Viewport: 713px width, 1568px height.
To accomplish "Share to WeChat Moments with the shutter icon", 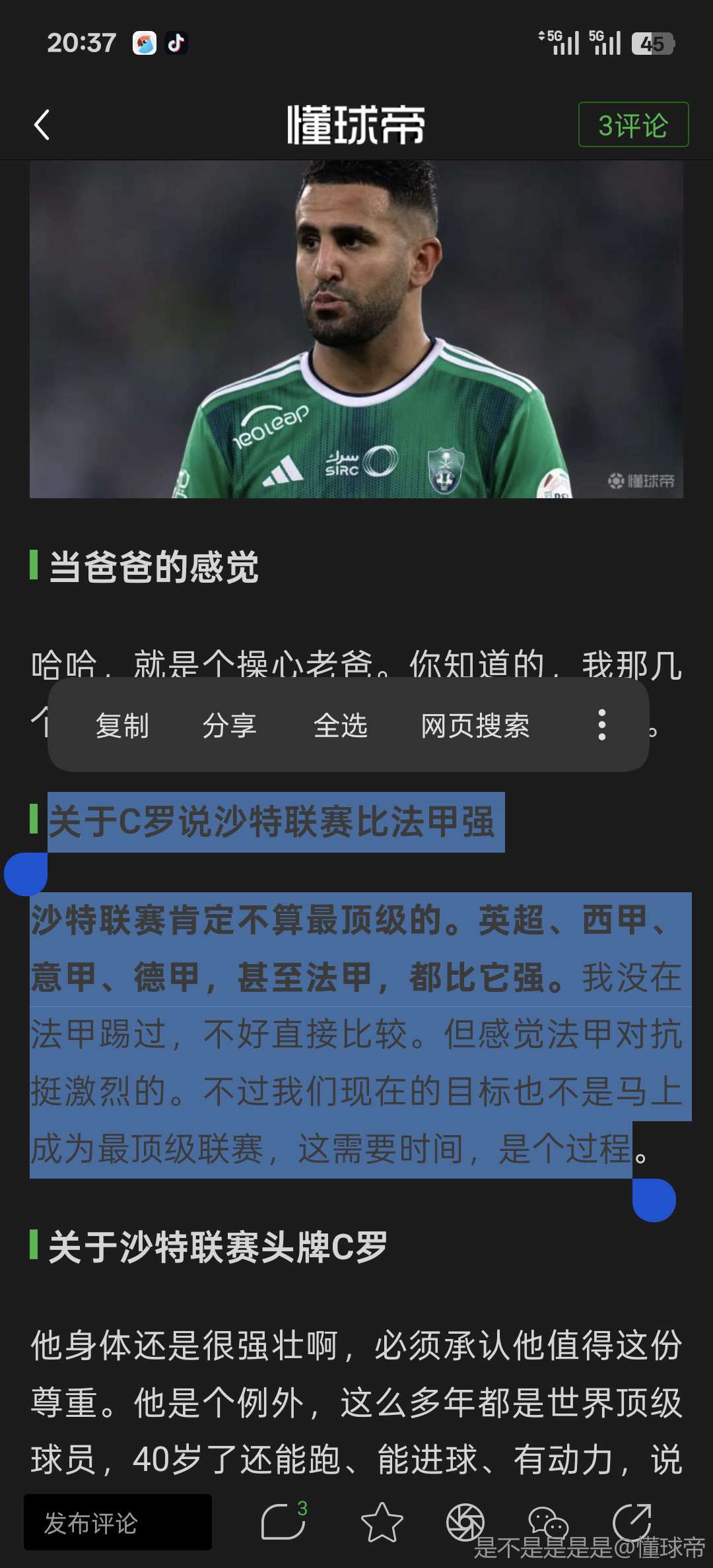I will pyautogui.click(x=465, y=1521).
